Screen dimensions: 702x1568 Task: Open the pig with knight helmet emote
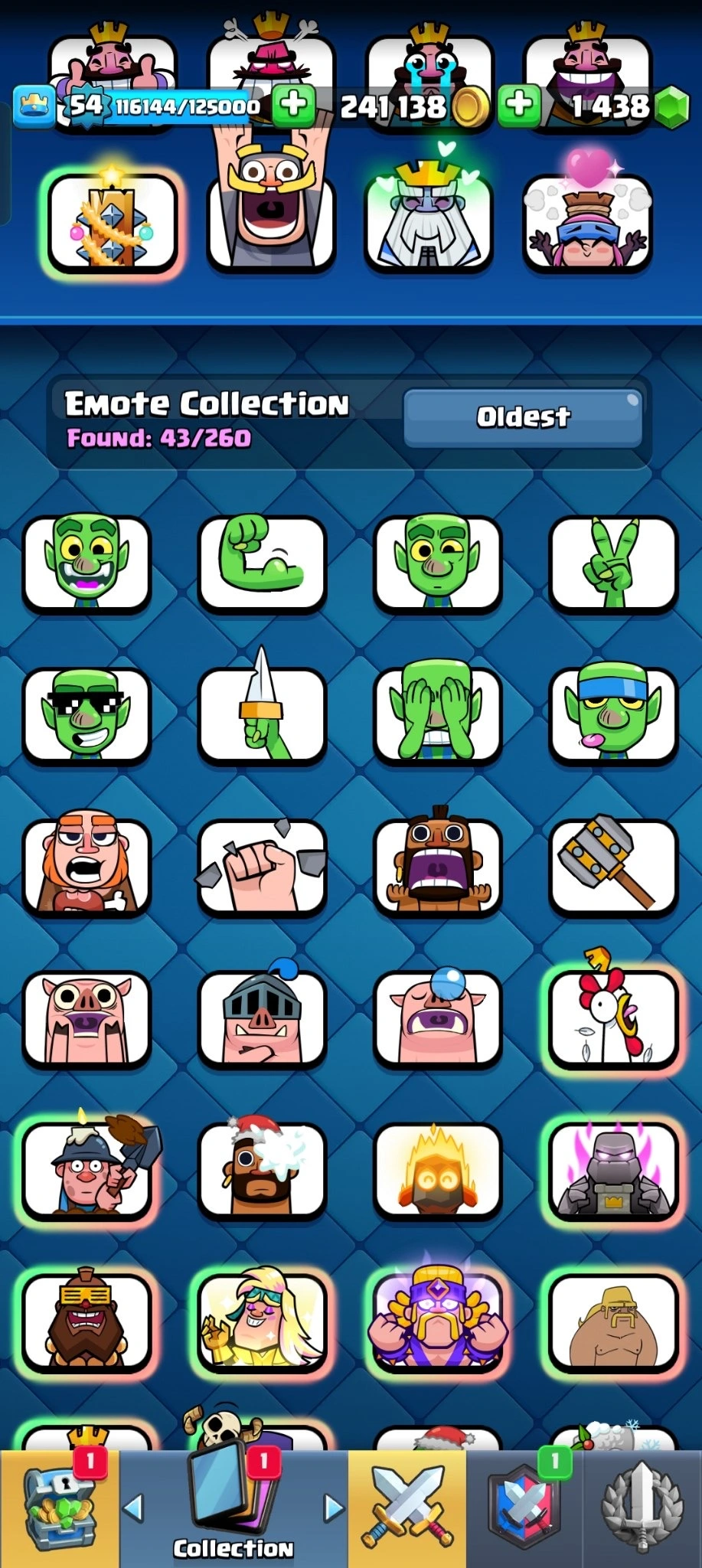[262, 1017]
